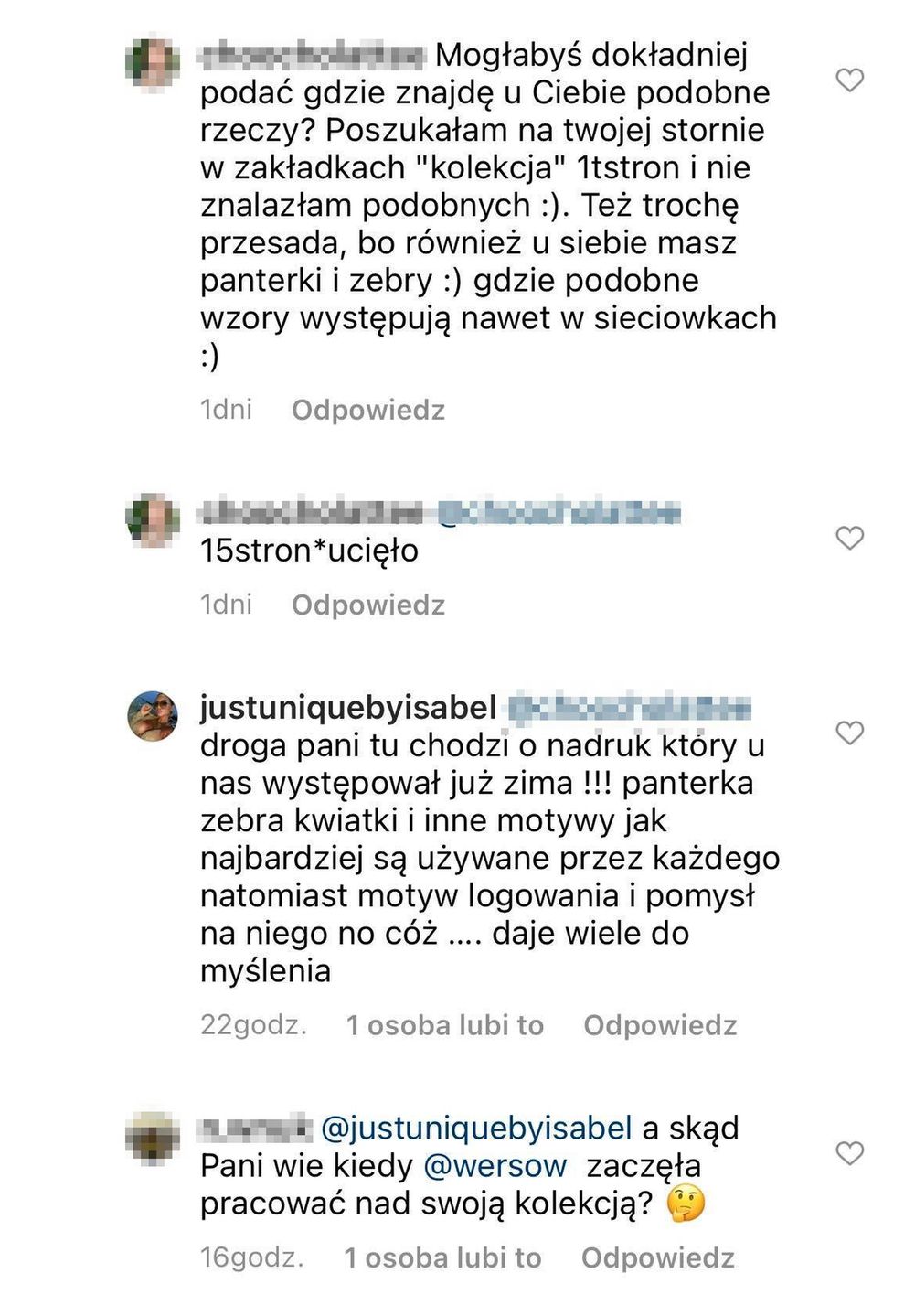Screen dimensions: 915x1316
Task: Open the justuniquebyisabel profile from the bold username
Action: tap(348, 708)
